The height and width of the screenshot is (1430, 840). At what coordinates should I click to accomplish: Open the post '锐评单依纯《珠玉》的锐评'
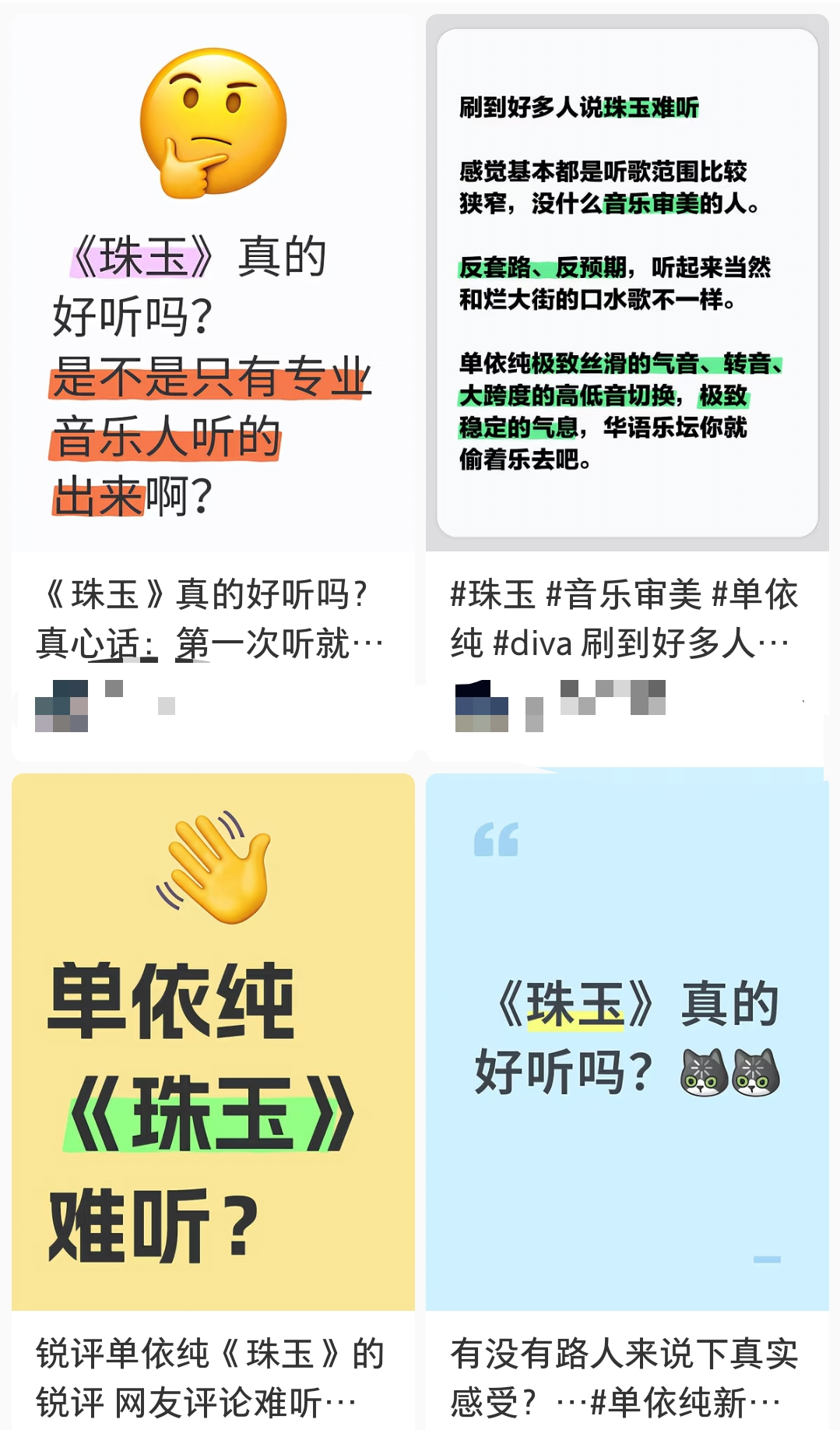212,1377
